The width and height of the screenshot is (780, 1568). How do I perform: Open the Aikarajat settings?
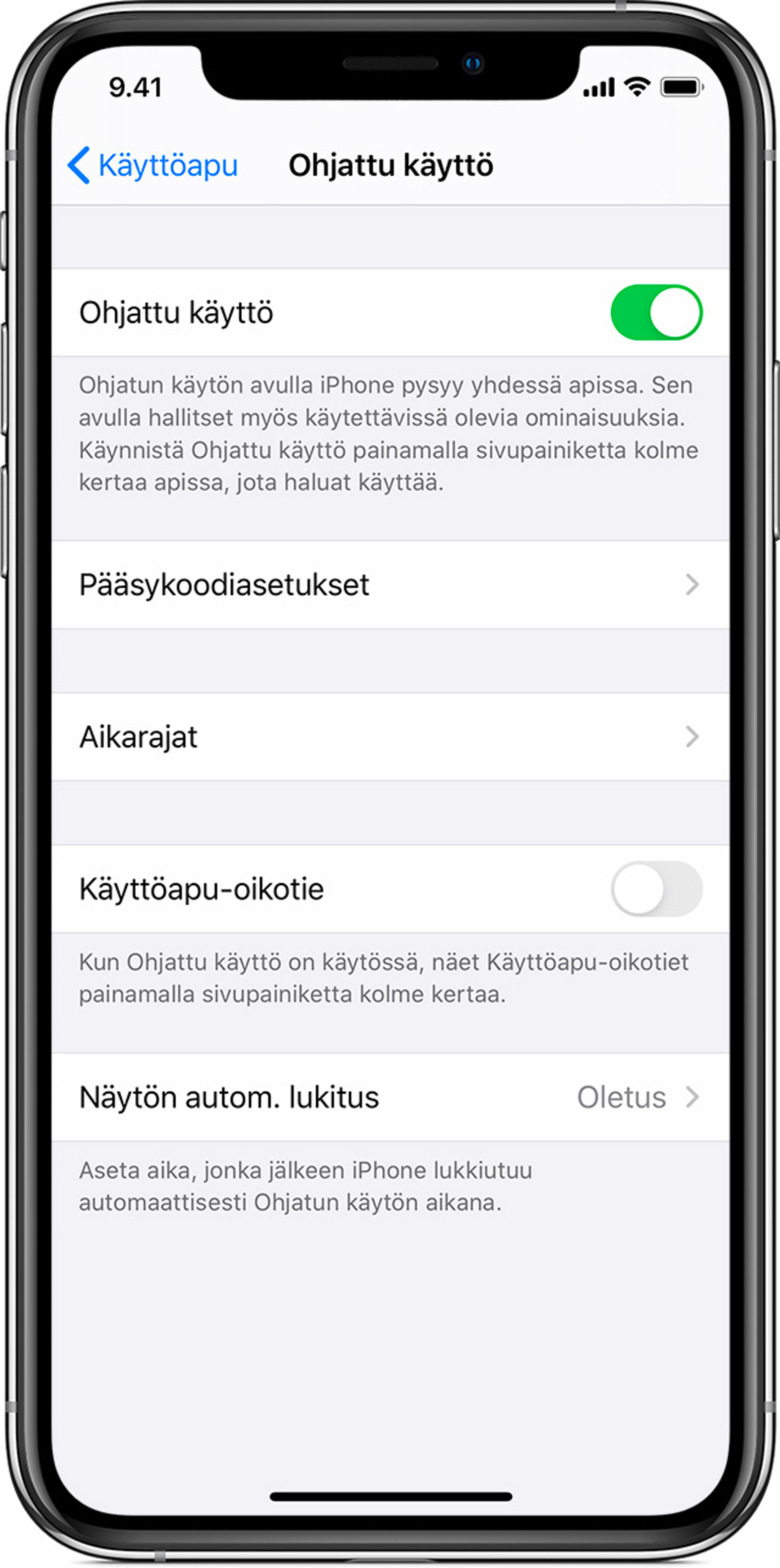point(390,737)
